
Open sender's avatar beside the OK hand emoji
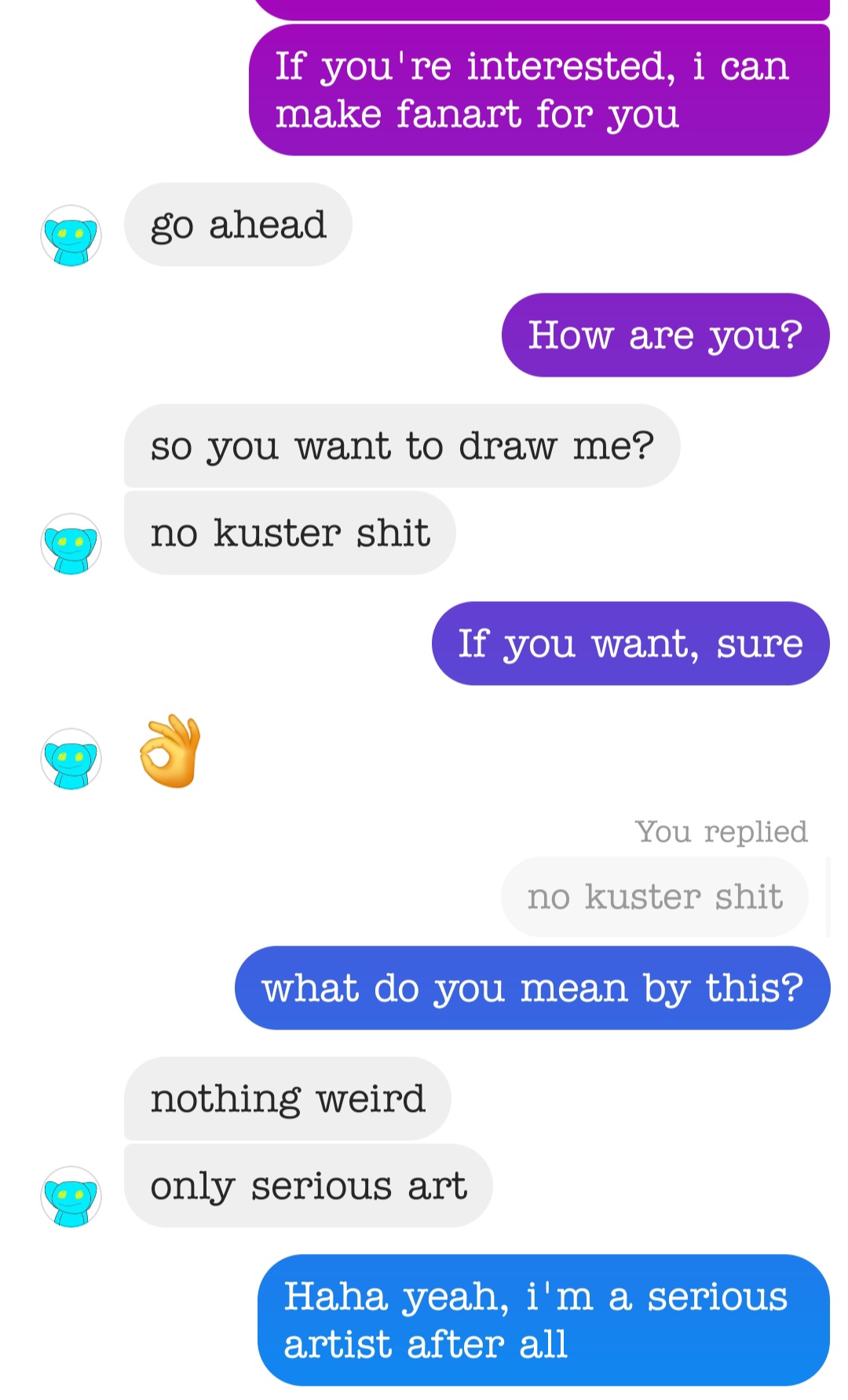click(71, 759)
